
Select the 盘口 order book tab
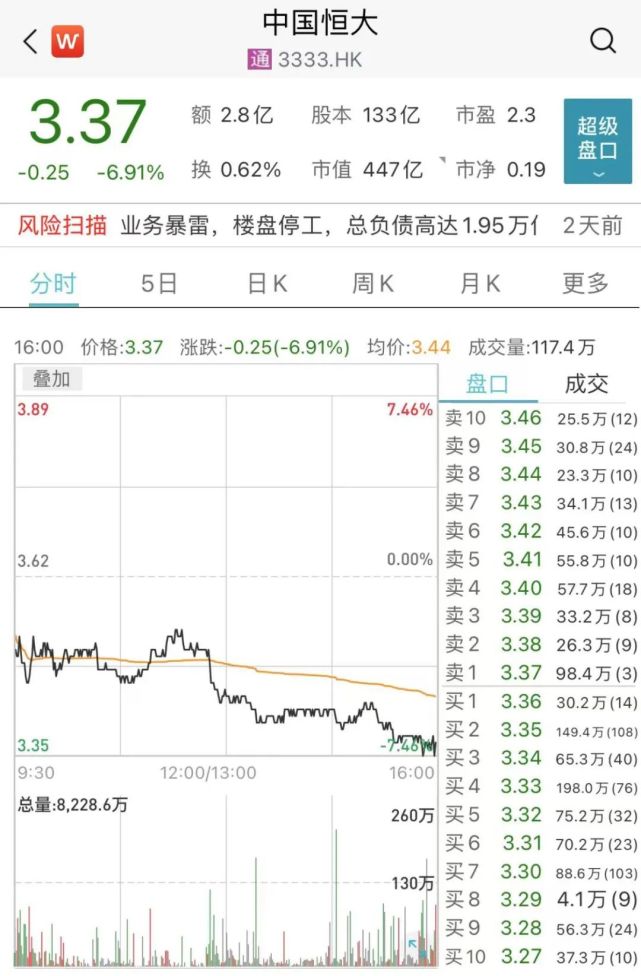[x=488, y=383]
